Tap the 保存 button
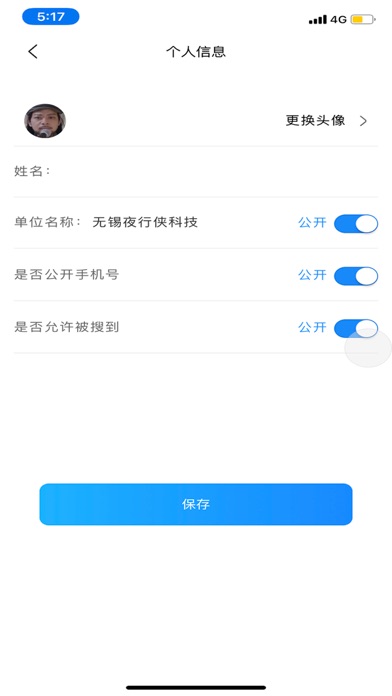Screen dimensions: 392x696 pyautogui.click(x=196, y=504)
